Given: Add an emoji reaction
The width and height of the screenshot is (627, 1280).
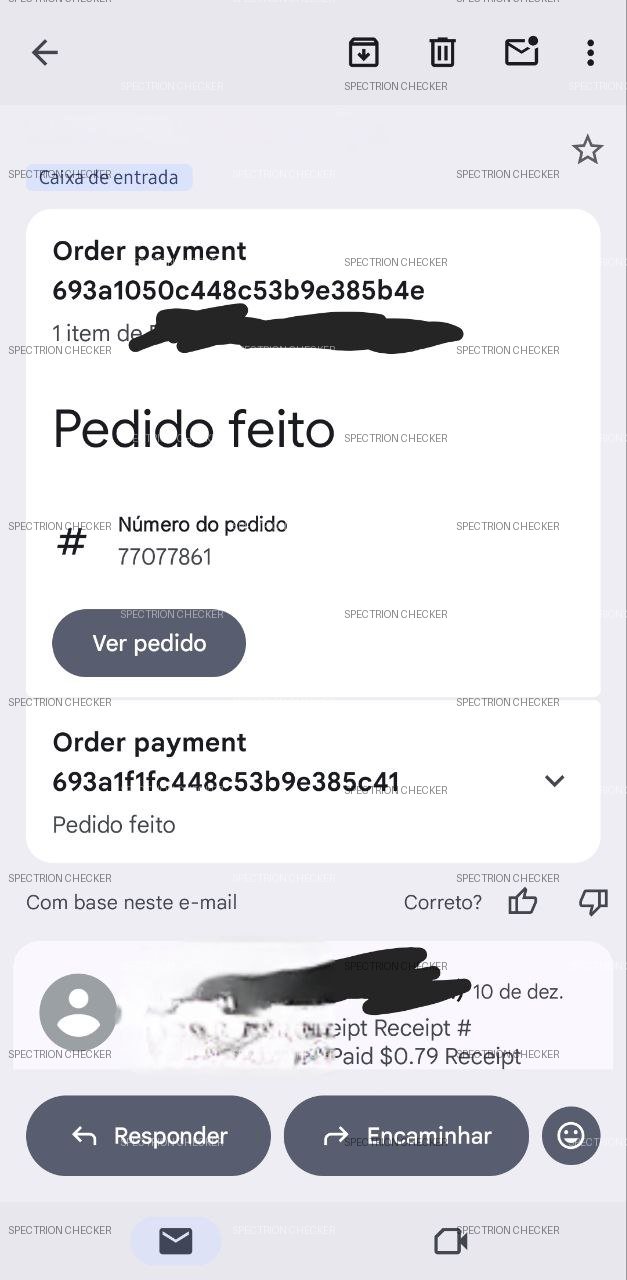Looking at the screenshot, I should point(571,1136).
